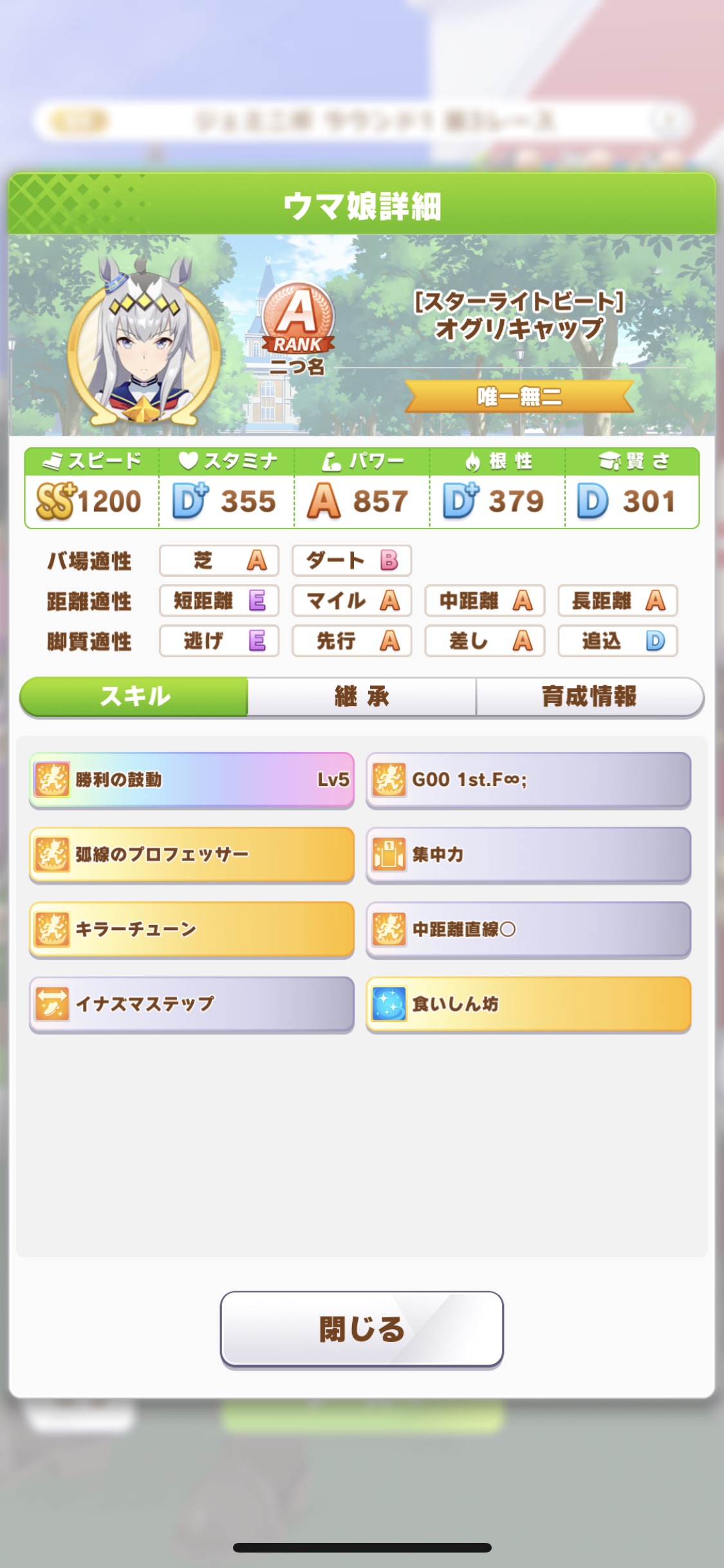Close the dialog with 閉じる

click(362, 1329)
